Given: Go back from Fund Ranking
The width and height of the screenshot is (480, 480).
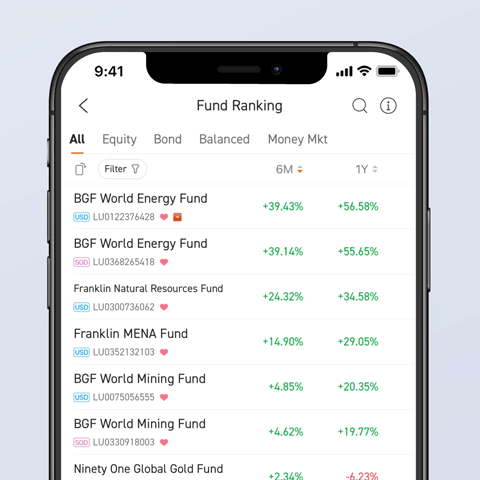Looking at the screenshot, I should 83,106.
